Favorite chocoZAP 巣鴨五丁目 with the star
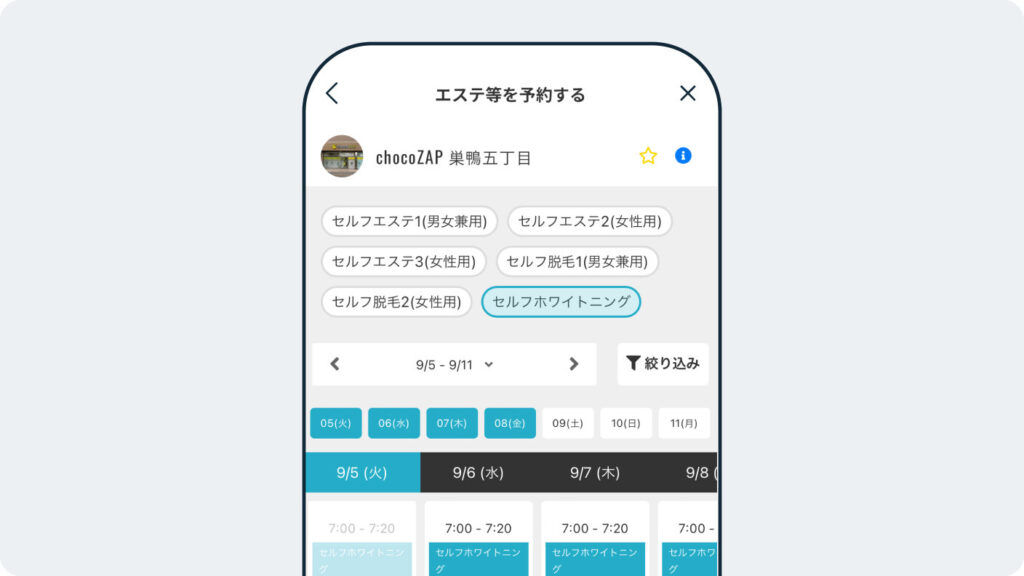 [648, 156]
